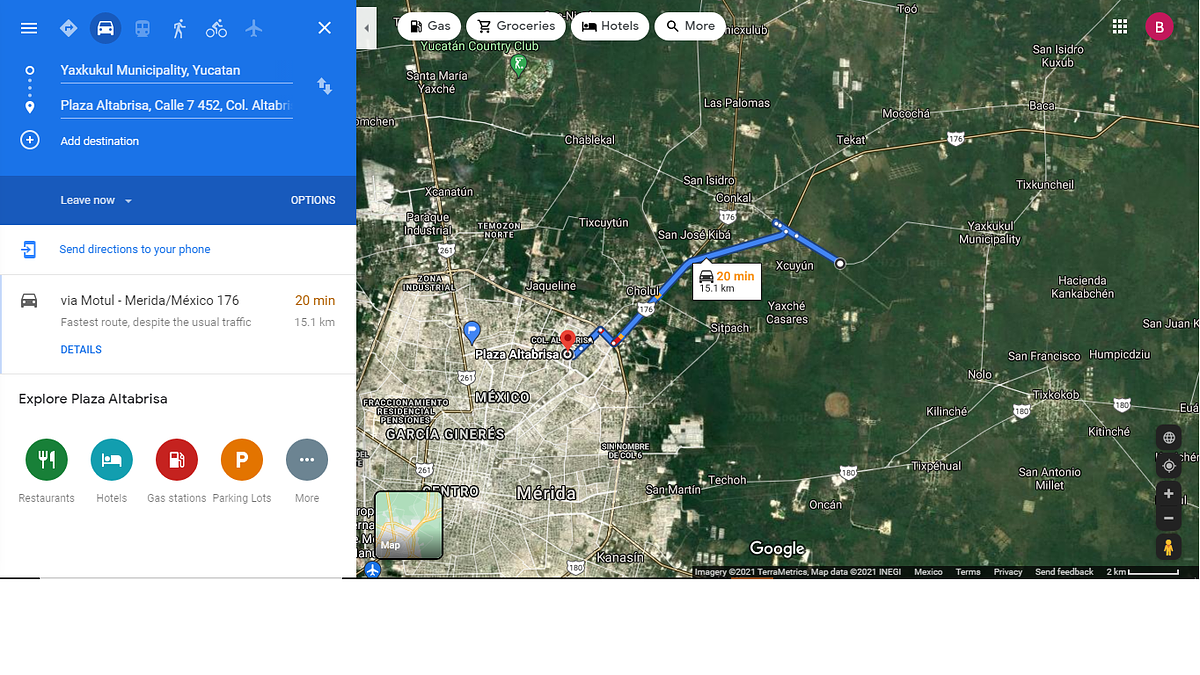
Task: Open route OPTIONS
Action: pos(313,200)
